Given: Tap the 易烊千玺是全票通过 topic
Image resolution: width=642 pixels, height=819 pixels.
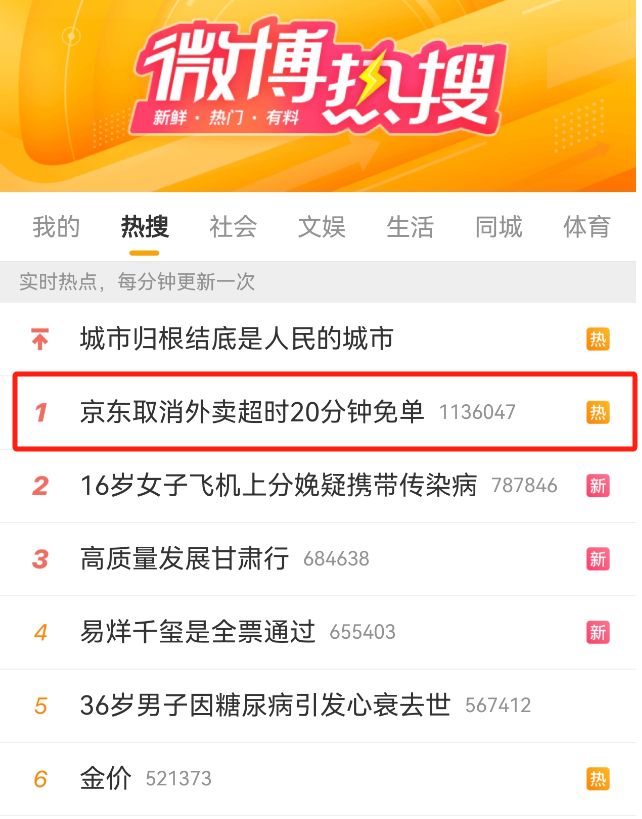Looking at the screenshot, I should (x=198, y=632).
